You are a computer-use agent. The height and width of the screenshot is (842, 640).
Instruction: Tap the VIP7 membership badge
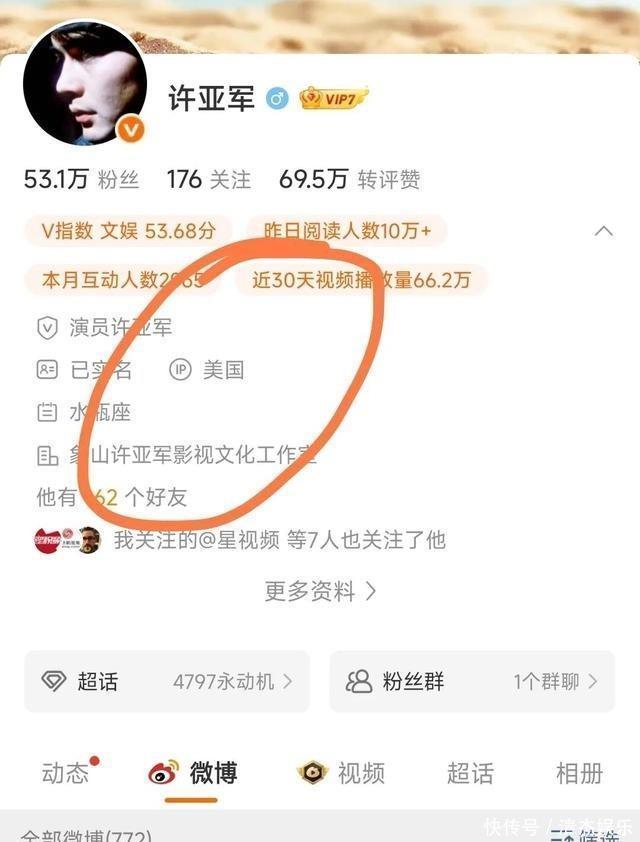click(x=334, y=98)
